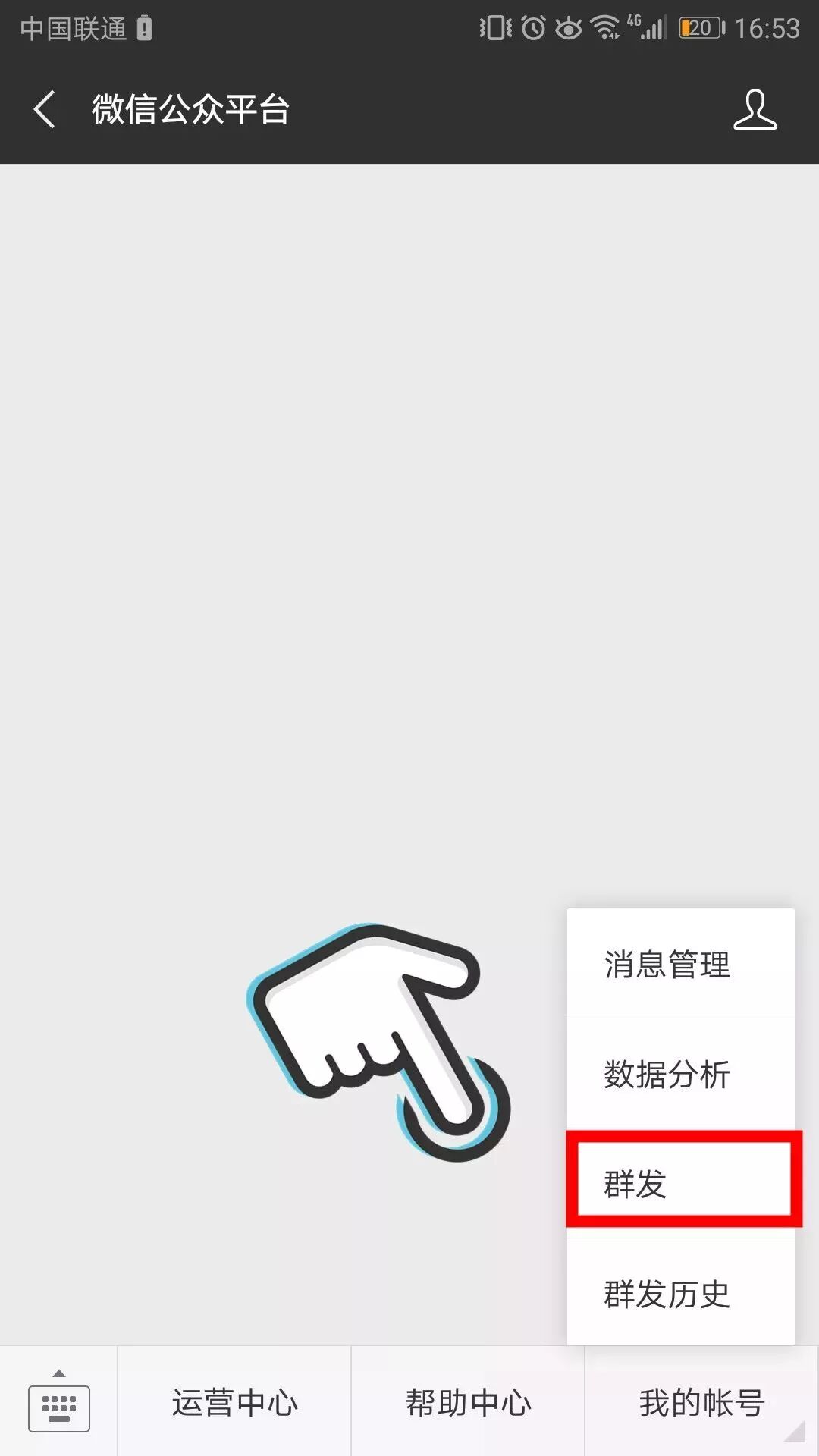819x1456 pixels.
Task: Go back from 微信公众平台 chat
Action: click(x=44, y=109)
